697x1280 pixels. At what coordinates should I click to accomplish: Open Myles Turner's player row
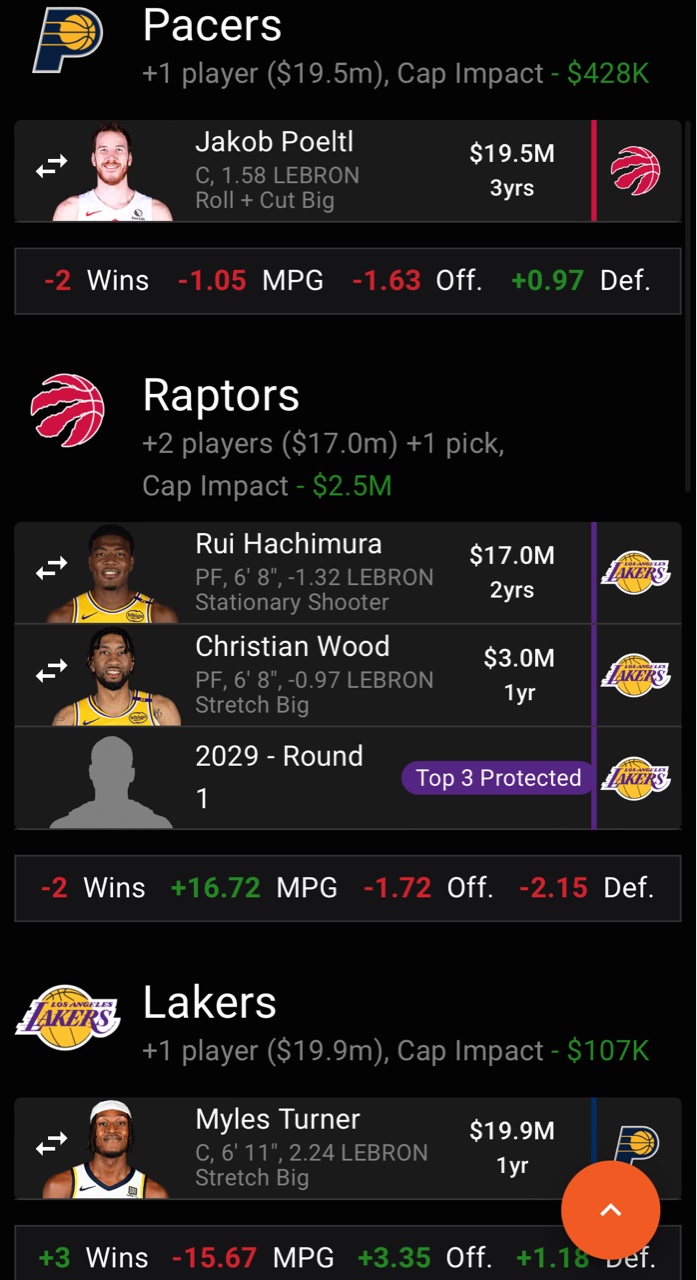pyautogui.click(x=348, y=1148)
